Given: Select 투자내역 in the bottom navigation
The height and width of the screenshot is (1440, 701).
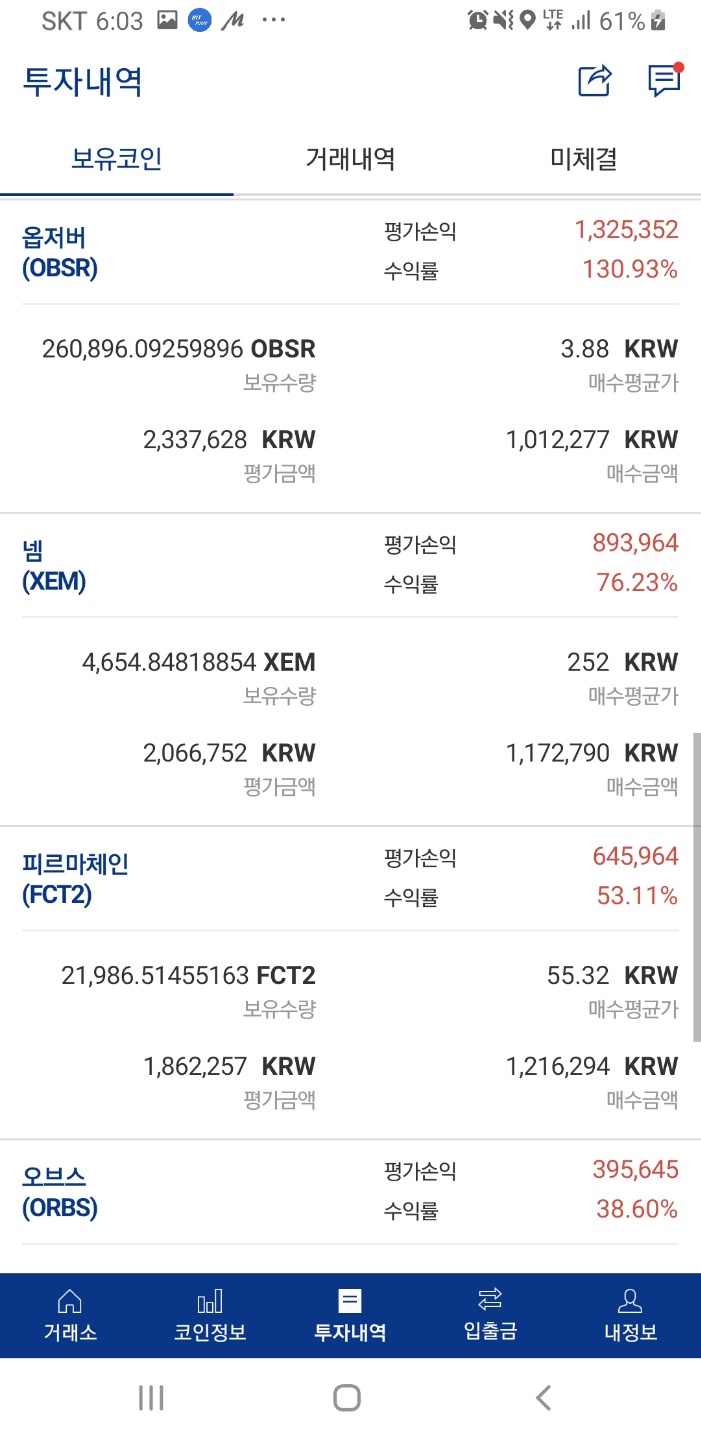Looking at the screenshot, I should pos(350,1315).
